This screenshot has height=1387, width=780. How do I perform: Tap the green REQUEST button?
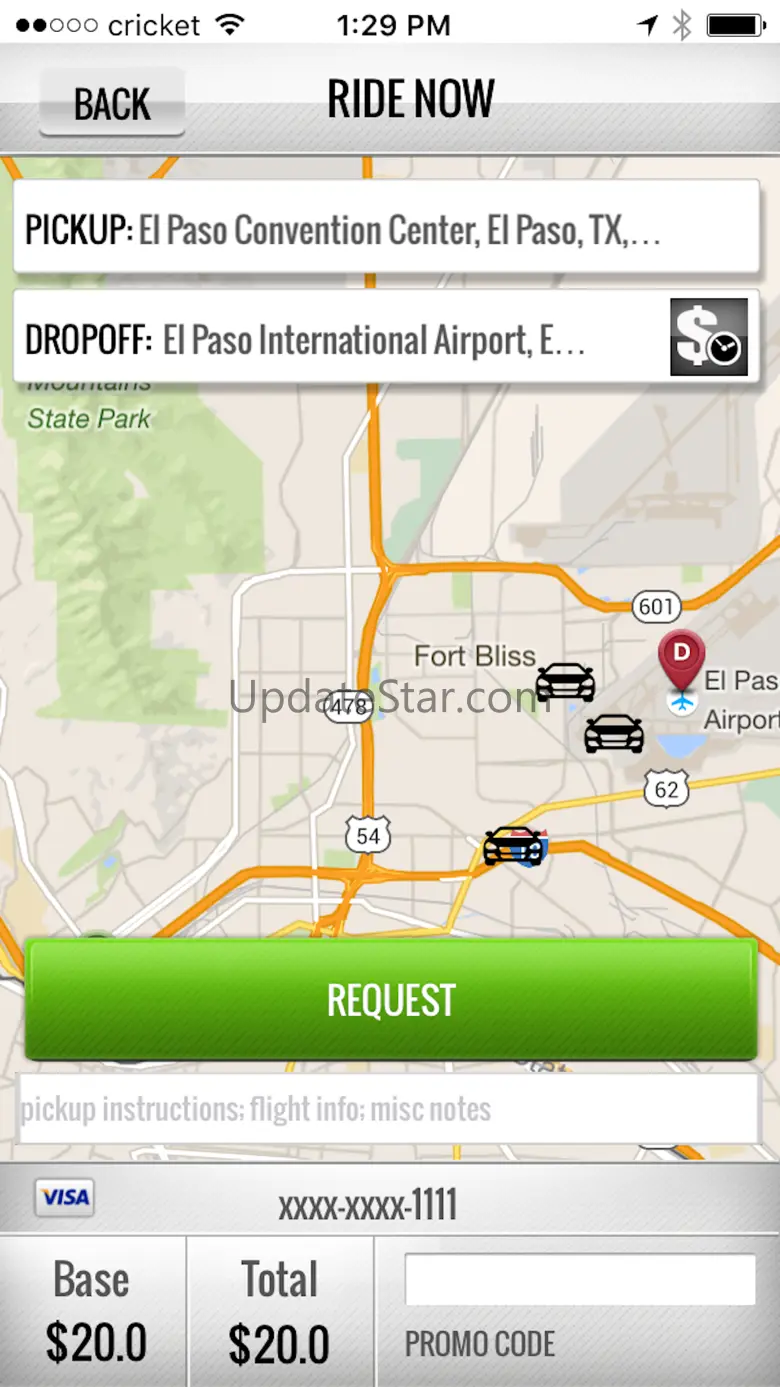click(390, 999)
